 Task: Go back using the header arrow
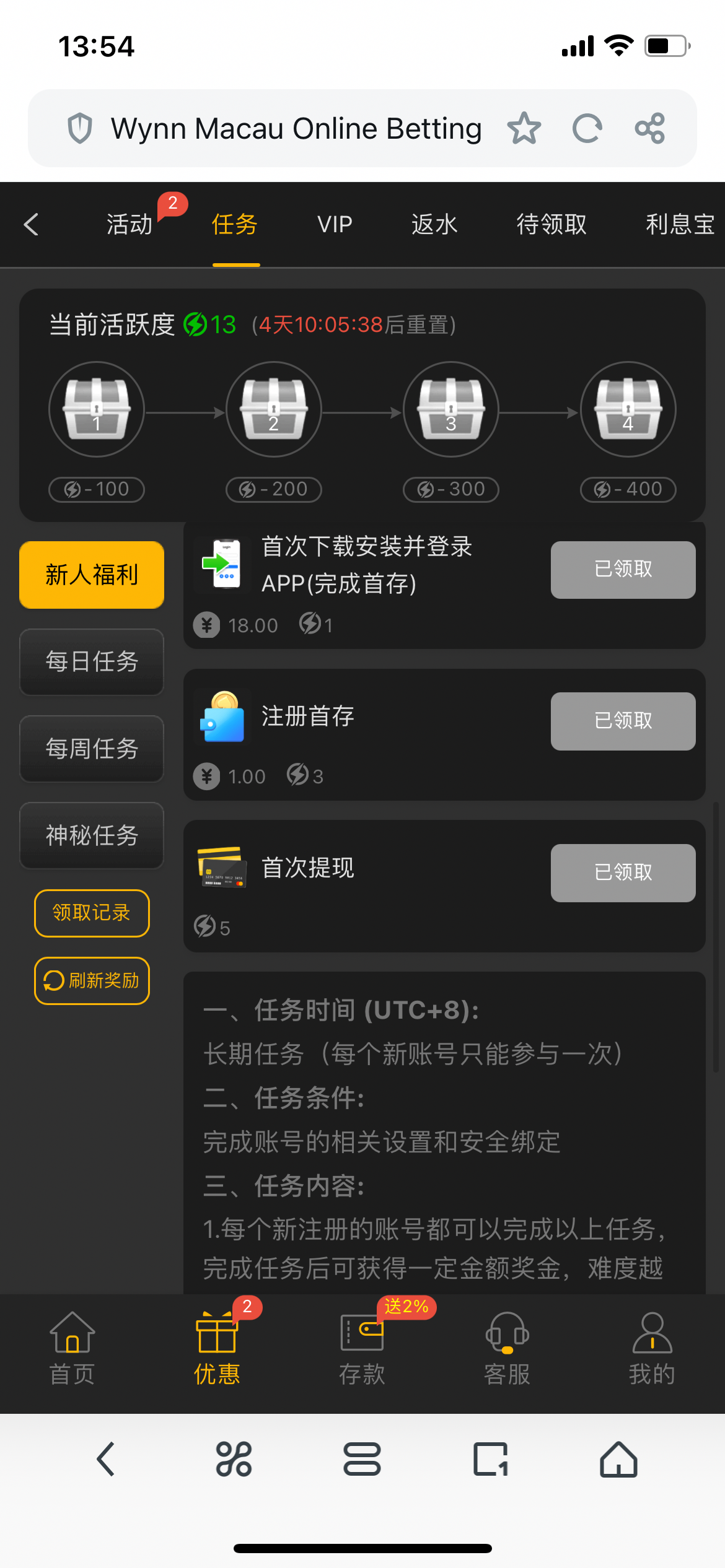point(31,224)
